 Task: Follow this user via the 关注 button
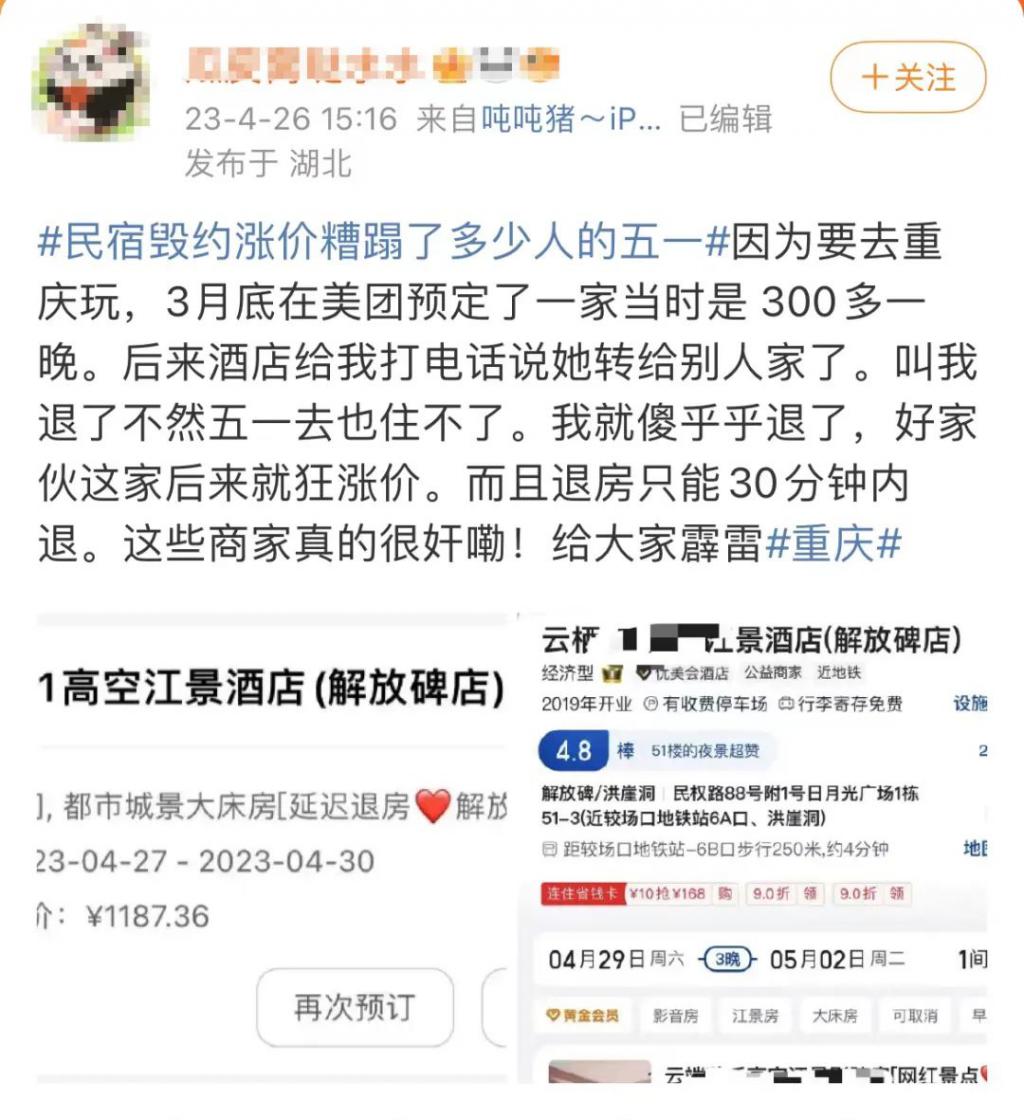coord(908,77)
